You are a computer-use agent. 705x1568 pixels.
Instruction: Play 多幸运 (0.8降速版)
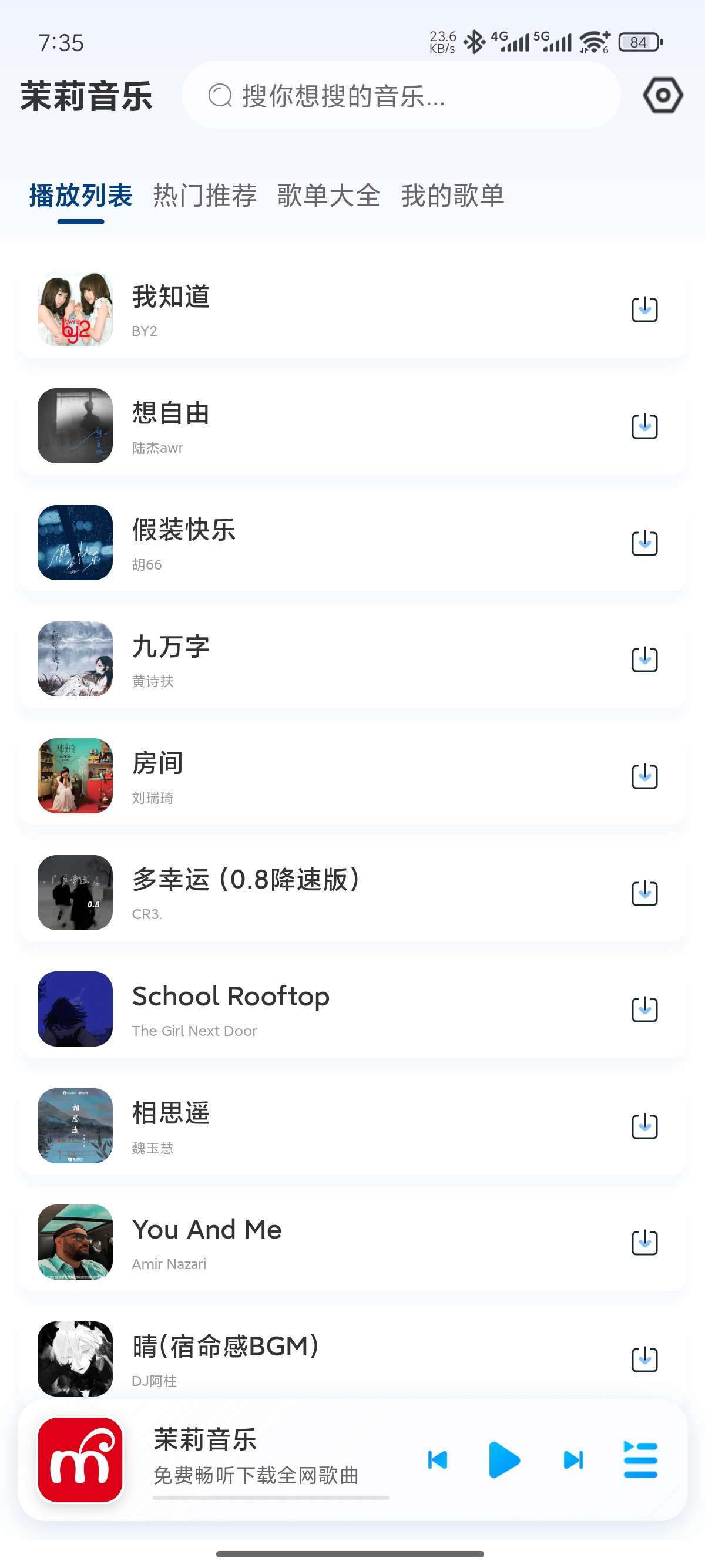304,892
